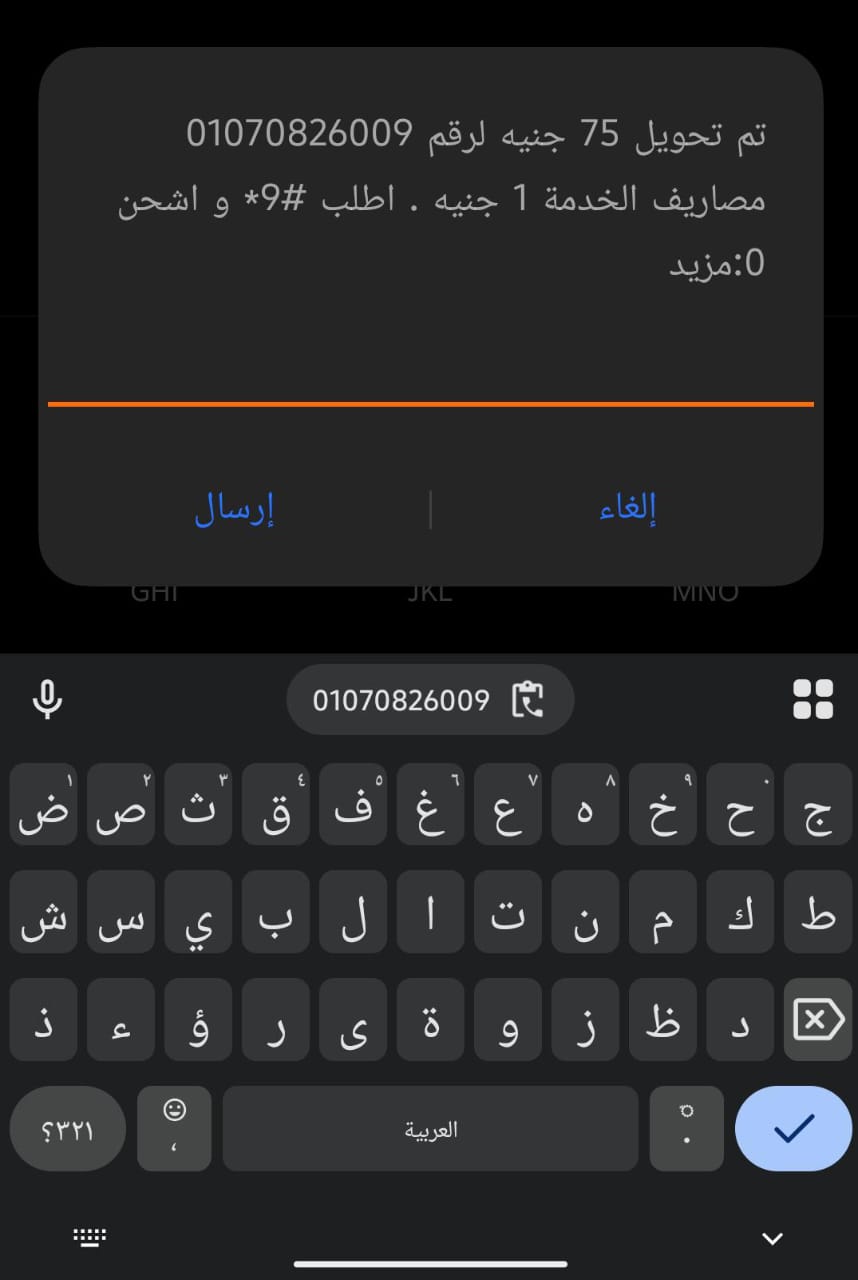Hit the backspace key on the keyboard
The image size is (858, 1280).
[x=817, y=1021]
